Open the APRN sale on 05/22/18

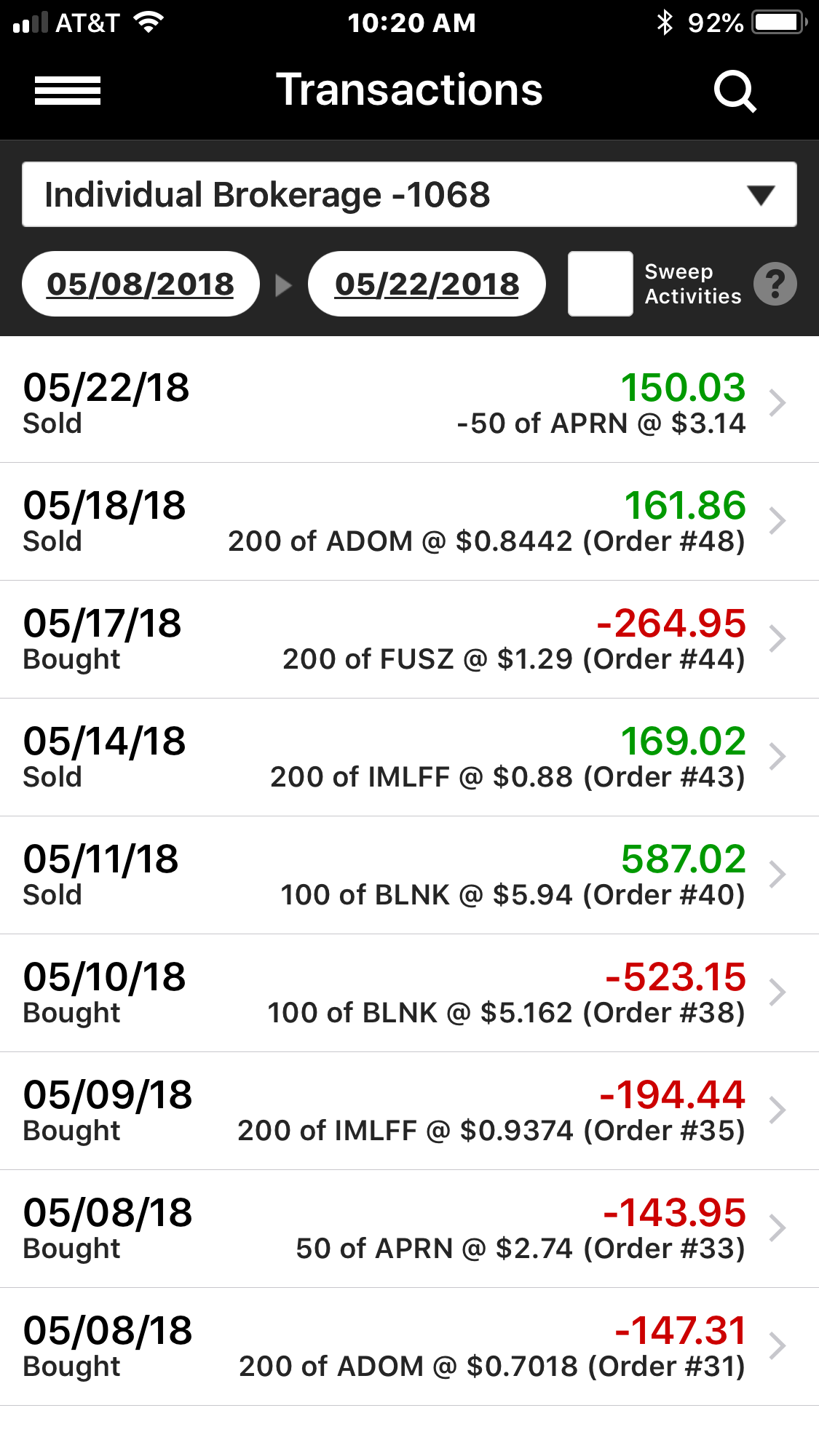[409, 403]
